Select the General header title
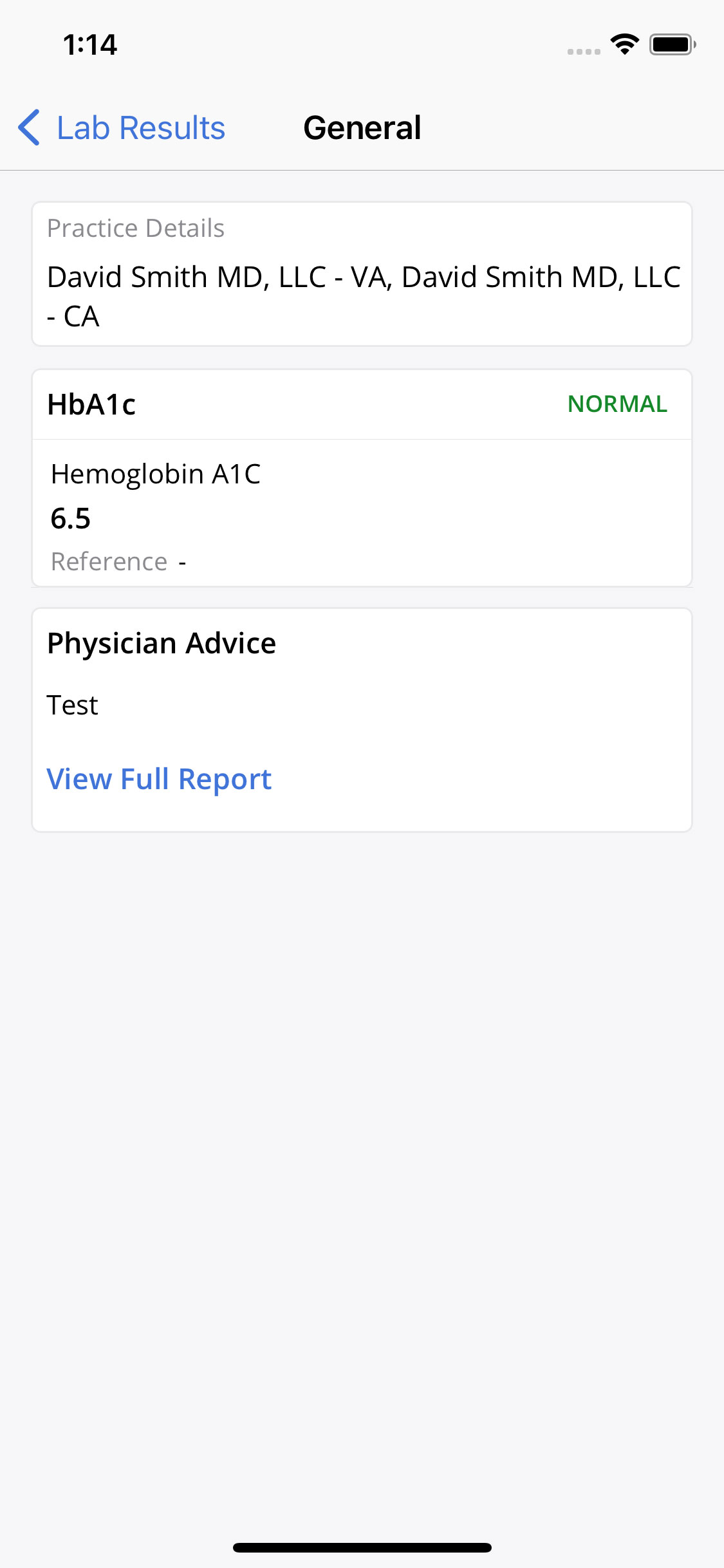The width and height of the screenshot is (724, 1568). [x=362, y=127]
